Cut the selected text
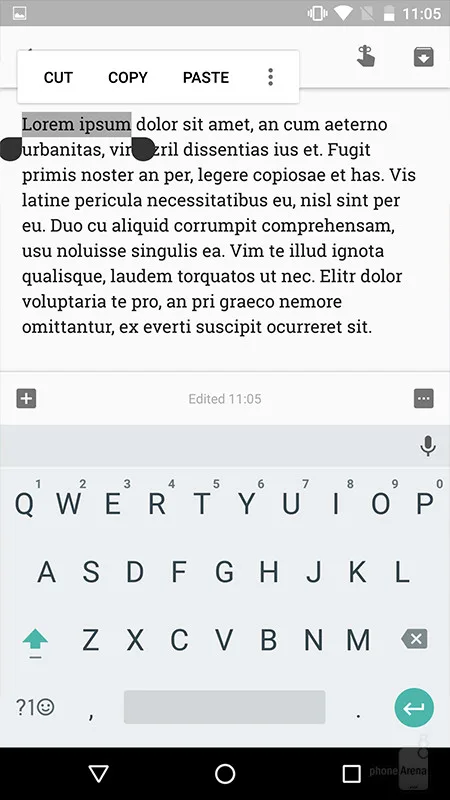The image size is (450, 800). pos(58,78)
